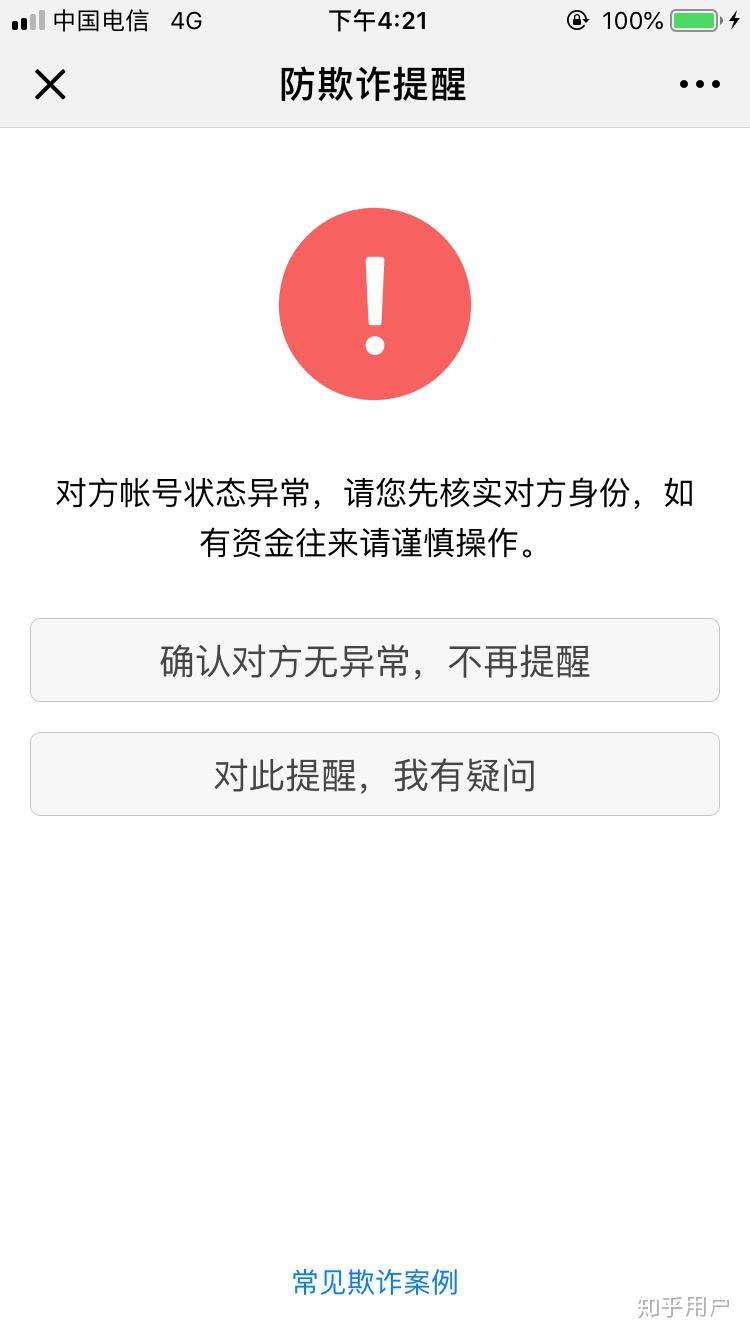Tap the white circle inside the warning icon
Viewport: 750px width, 1334px height.
click(x=375, y=347)
